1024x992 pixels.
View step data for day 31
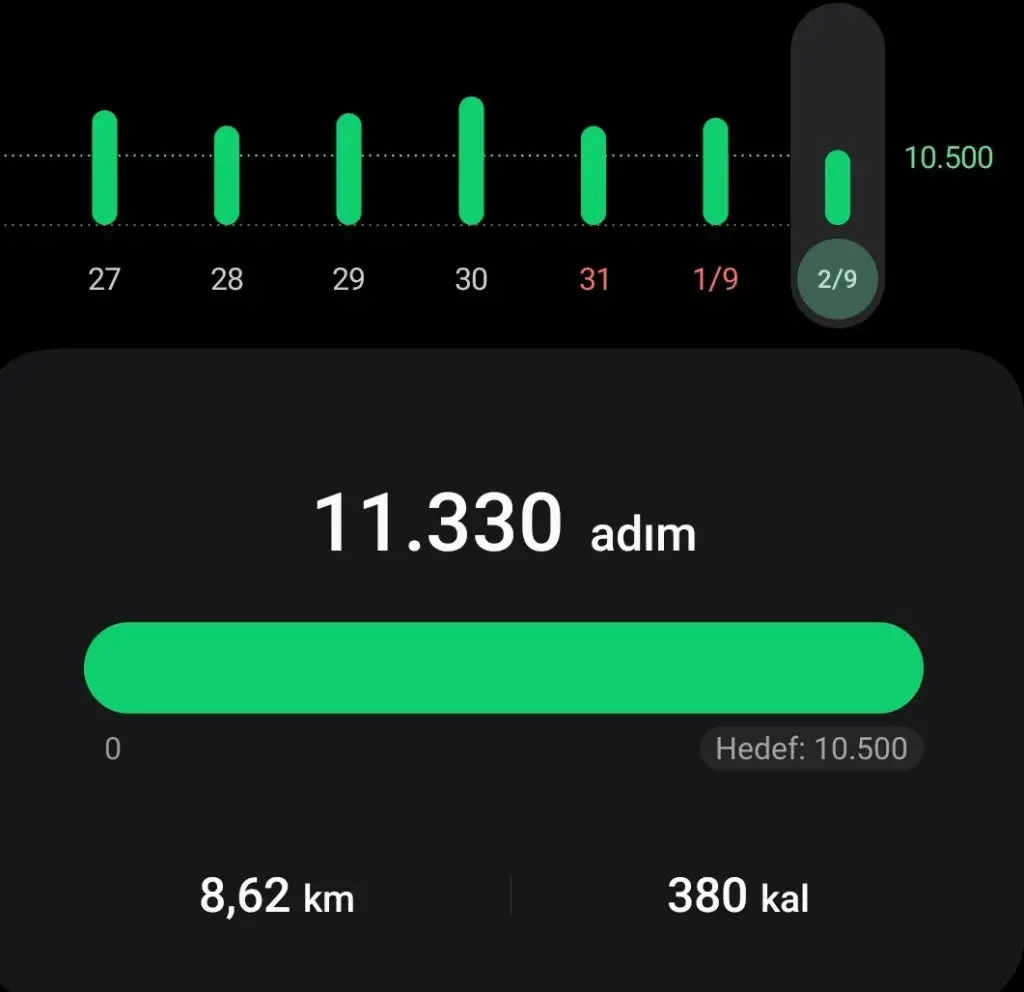point(594,175)
